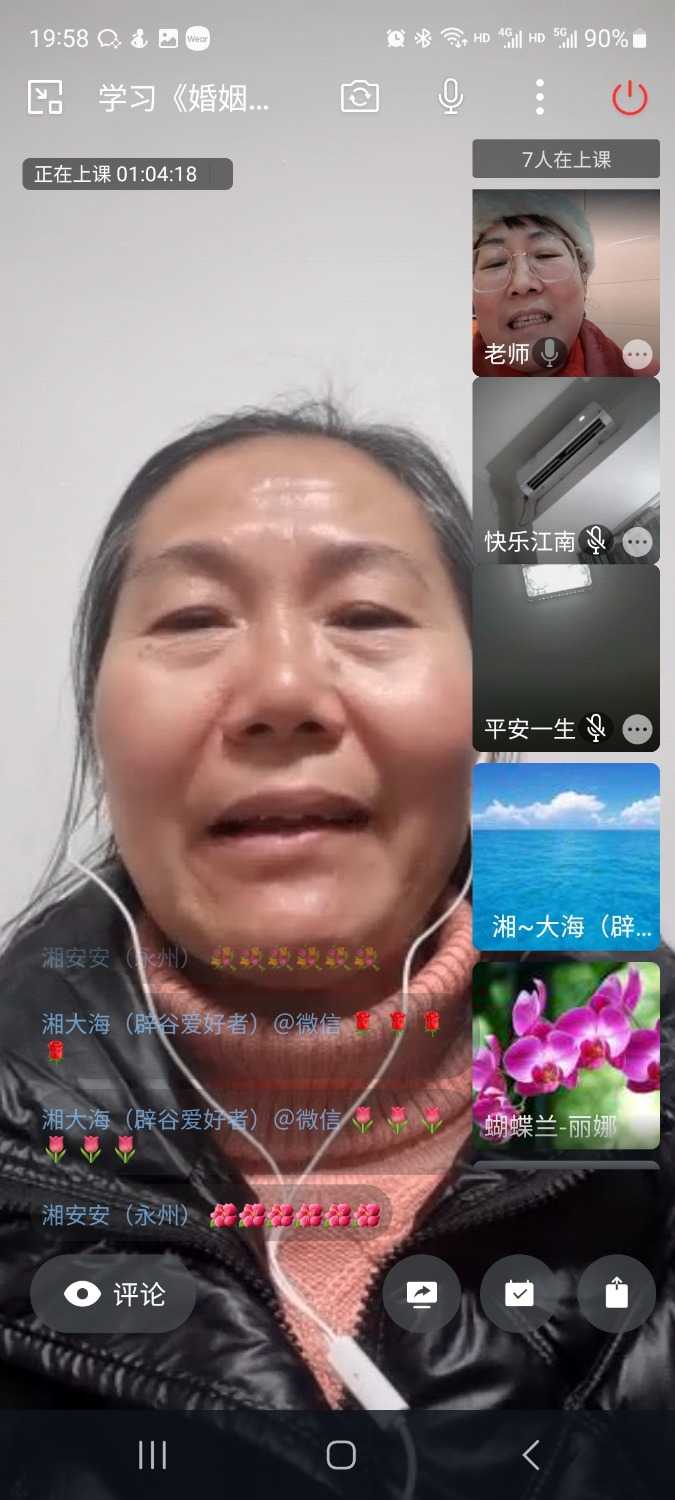
Task: Leave the class with the red power button
Action: 630,97
